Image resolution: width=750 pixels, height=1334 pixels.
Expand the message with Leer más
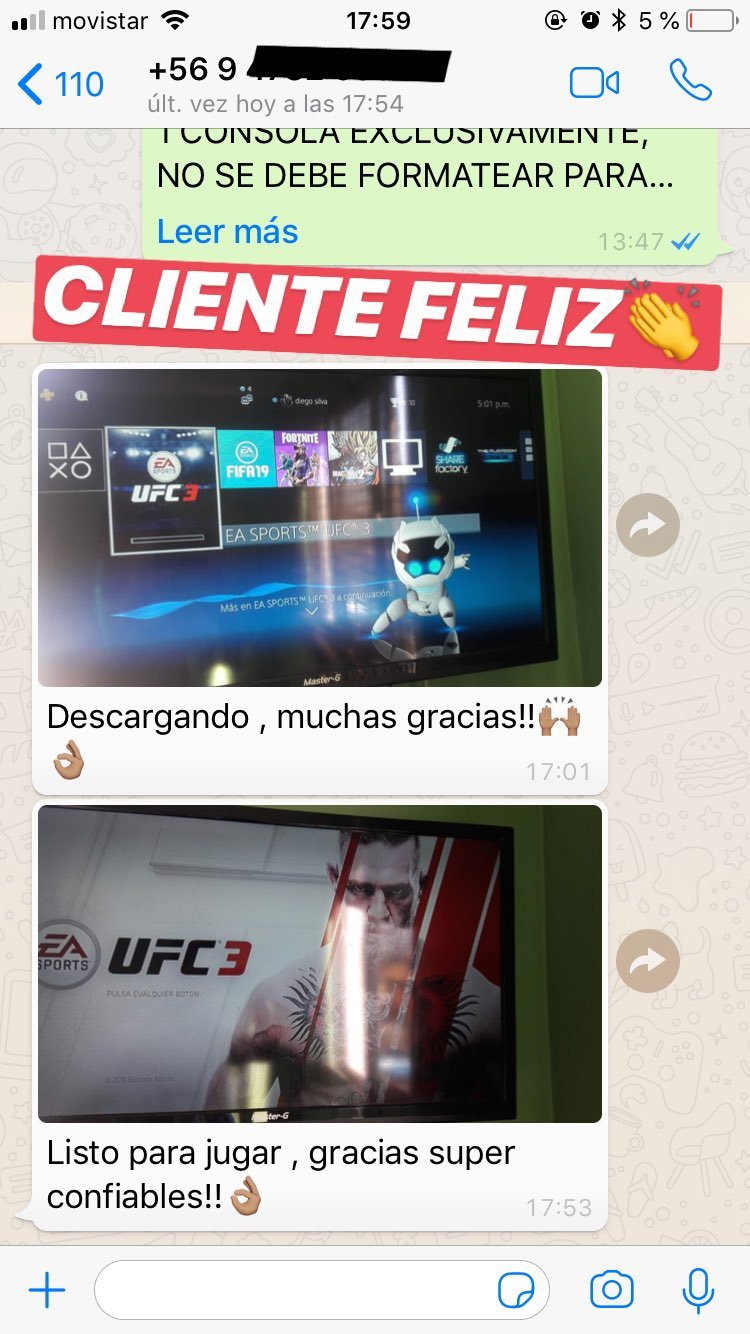(228, 231)
